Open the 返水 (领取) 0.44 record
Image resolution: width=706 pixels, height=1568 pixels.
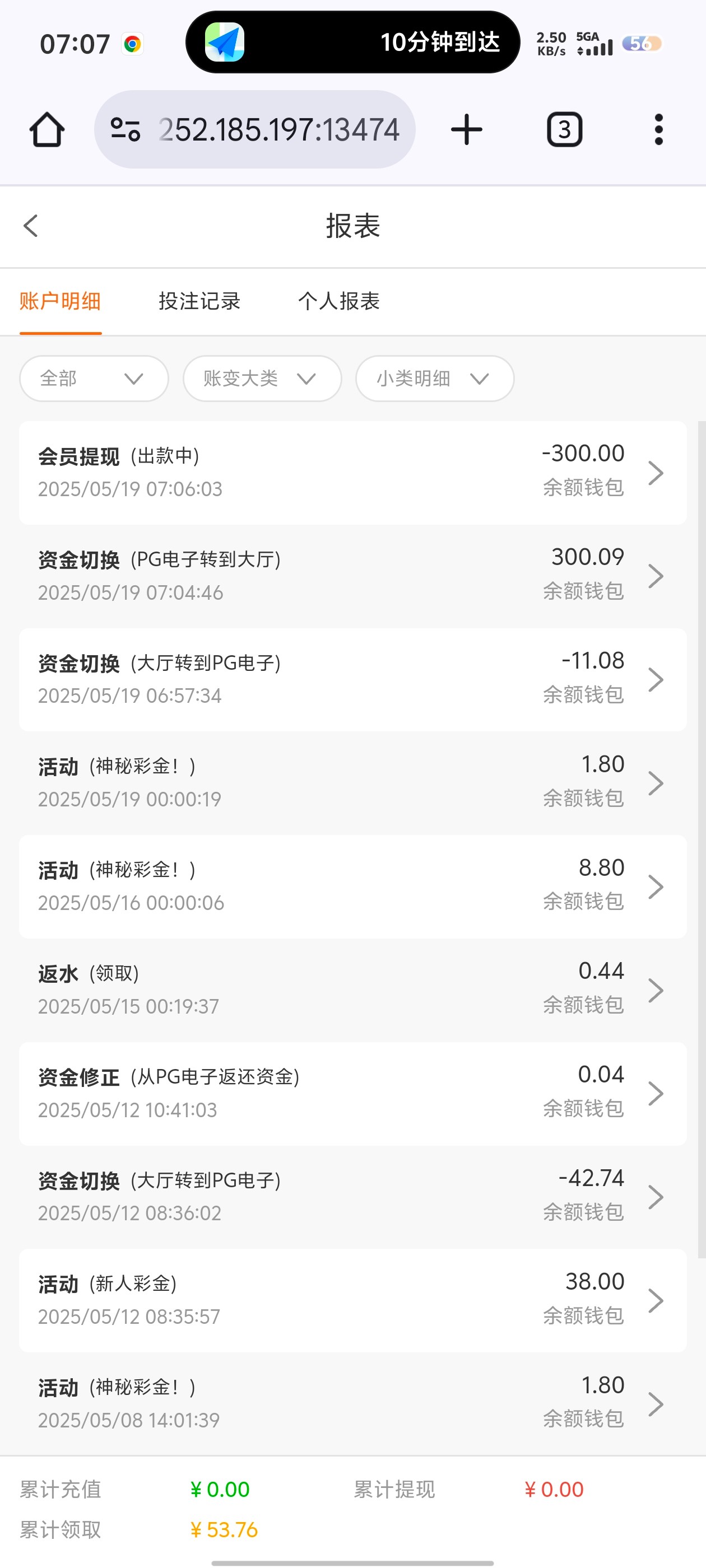[x=352, y=990]
